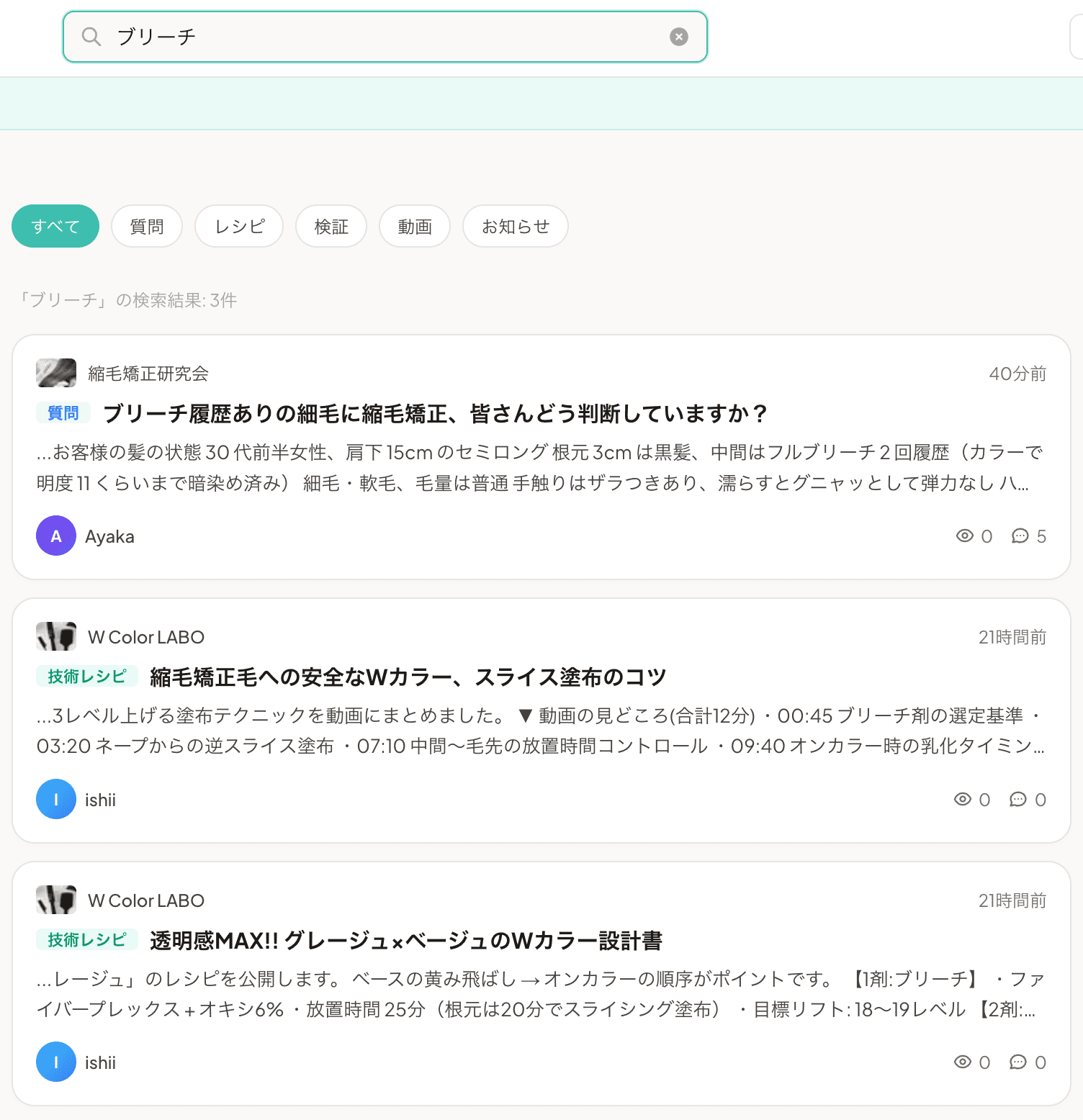The height and width of the screenshot is (1120, 1083).
Task: Click the W Color LABO community thumbnail
Action: 55,636
